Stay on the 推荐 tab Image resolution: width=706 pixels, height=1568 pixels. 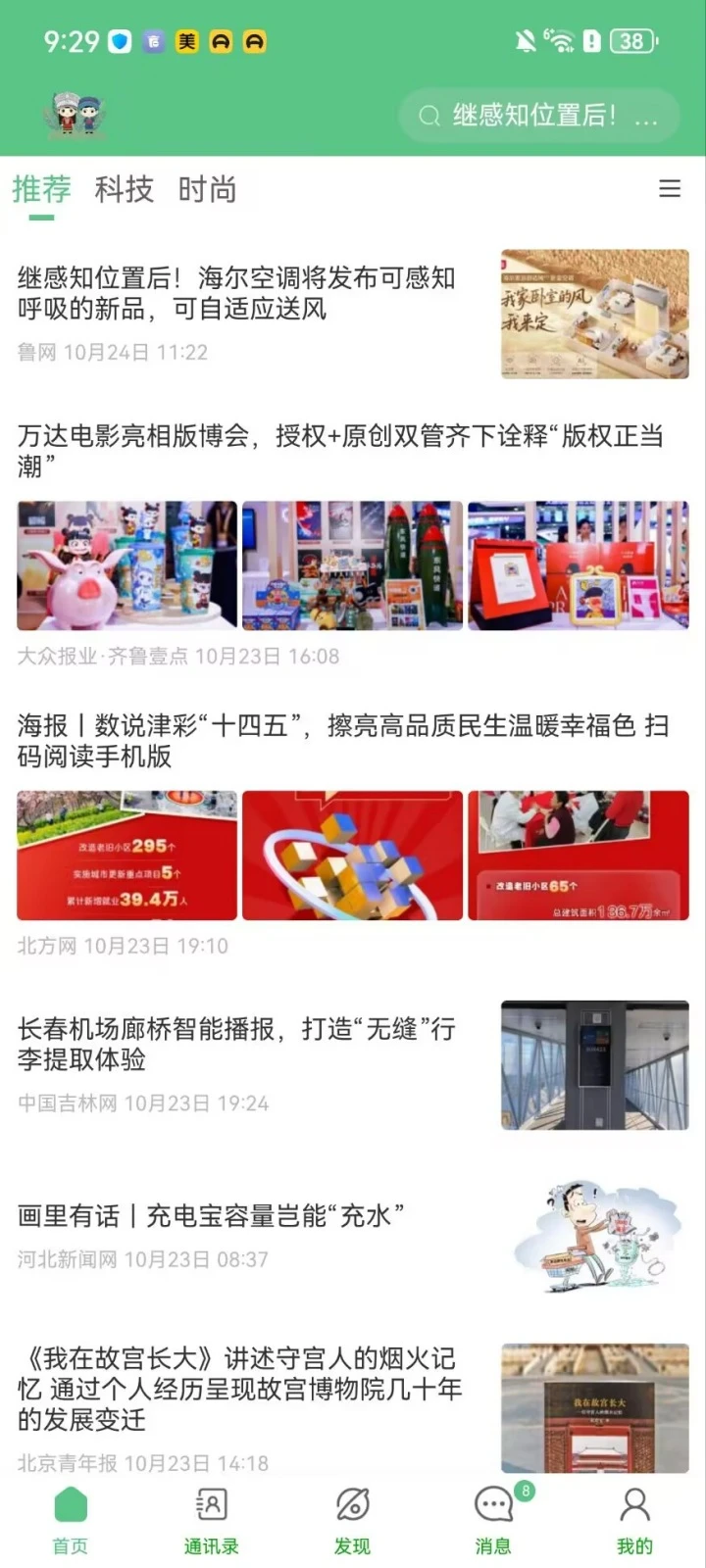click(x=39, y=190)
